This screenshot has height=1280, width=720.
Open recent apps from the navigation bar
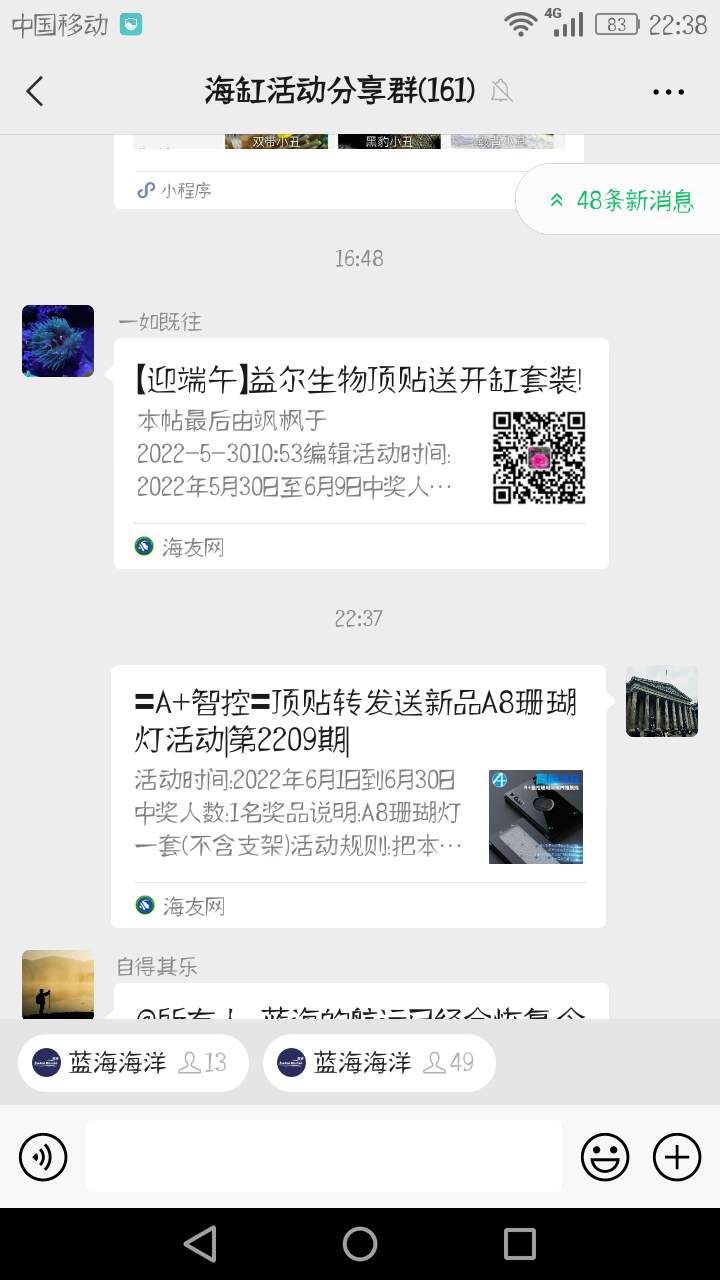[519, 1244]
